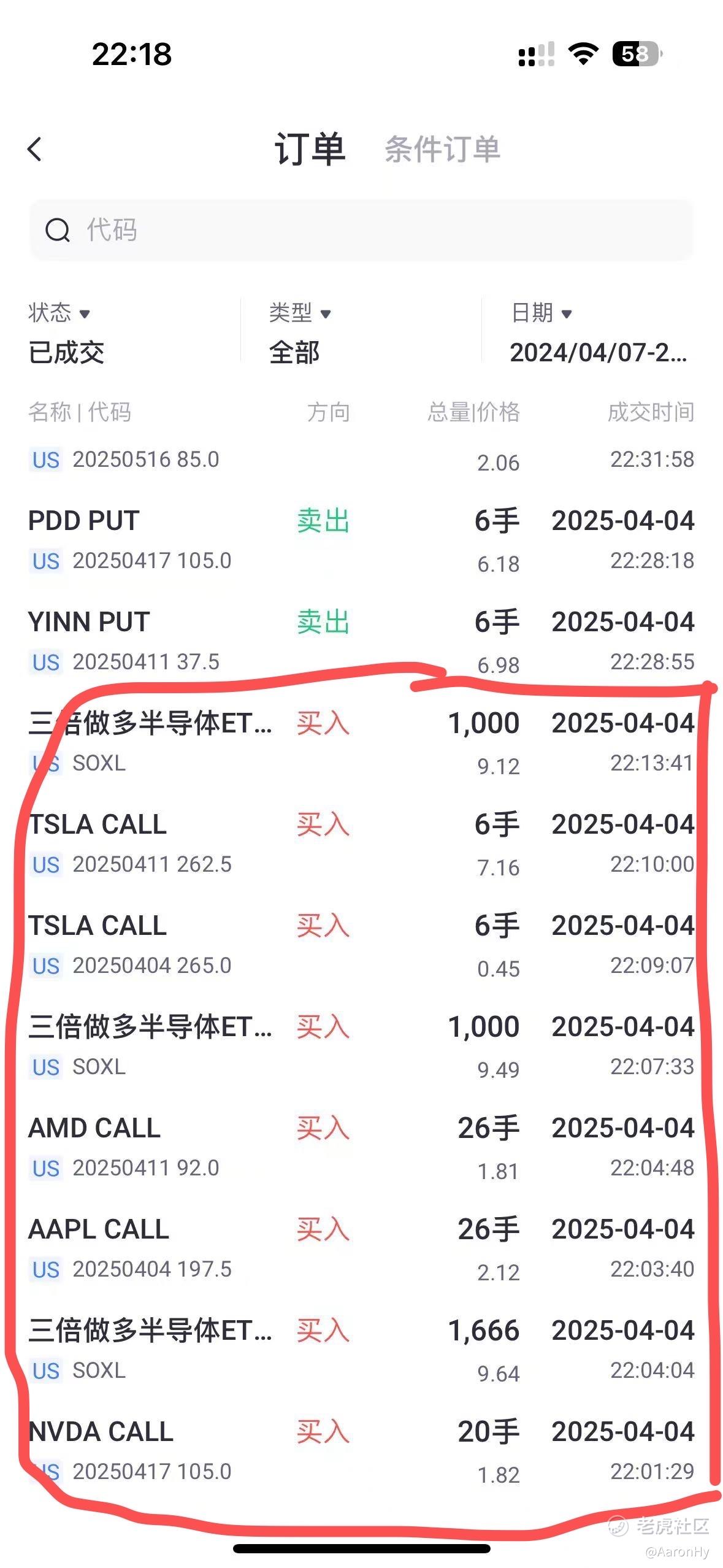The image size is (723, 1568).
Task: Open the SOXL order filled at 22:13:41
Action: [x=362, y=742]
